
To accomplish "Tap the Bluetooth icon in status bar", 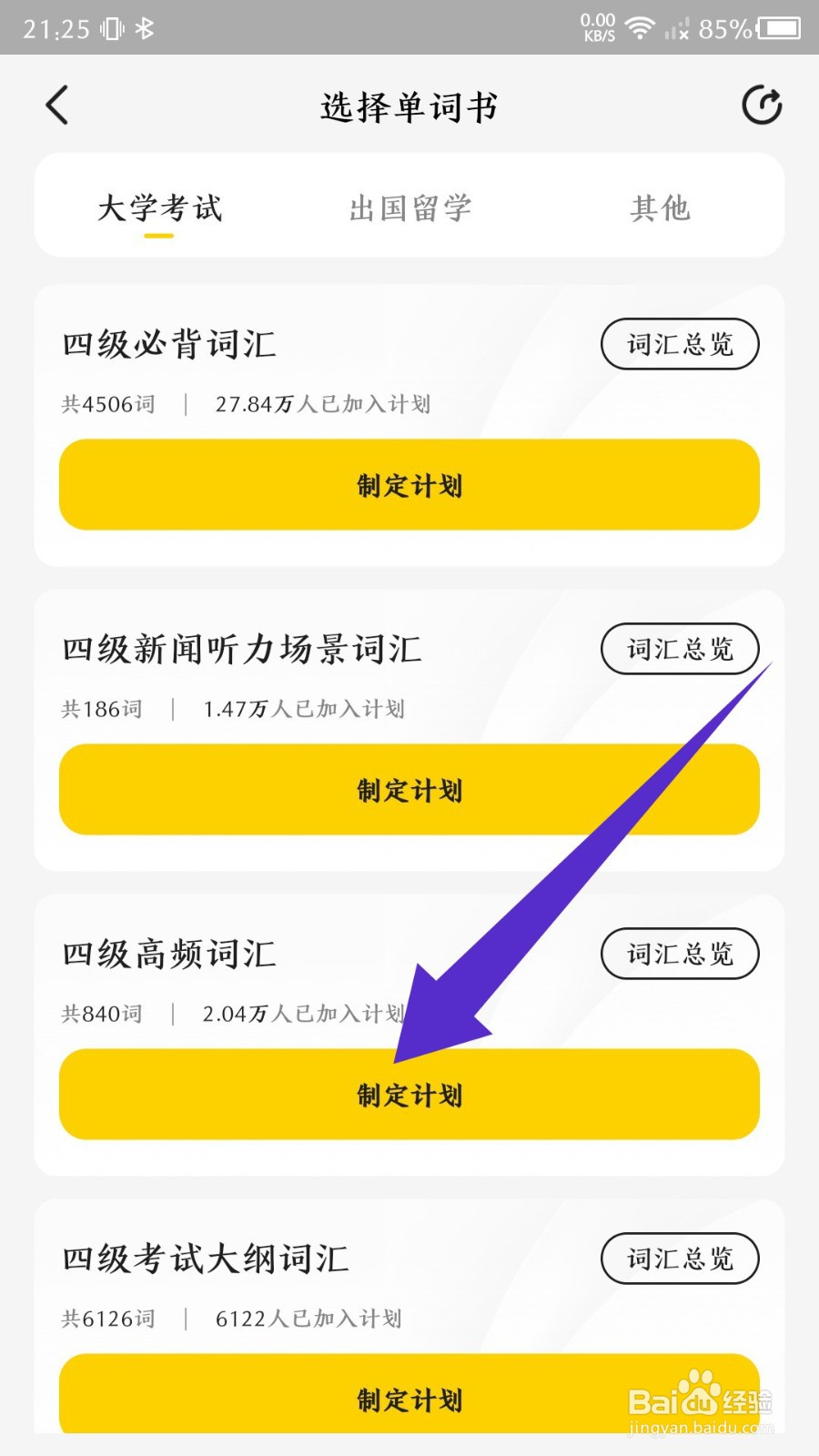I will pyautogui.click(x=144, y=27).
